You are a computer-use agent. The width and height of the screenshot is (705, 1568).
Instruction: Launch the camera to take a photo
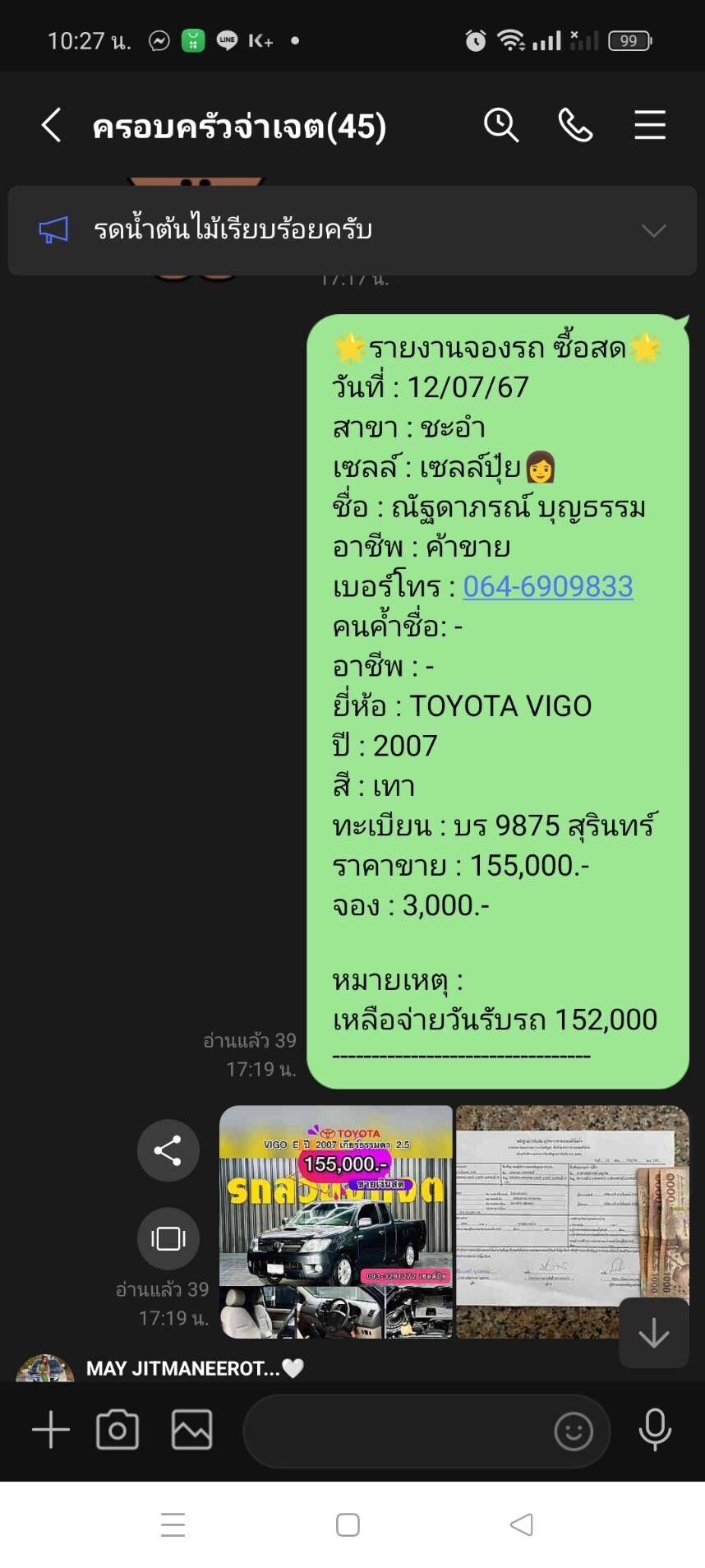tap(117, 1430)
